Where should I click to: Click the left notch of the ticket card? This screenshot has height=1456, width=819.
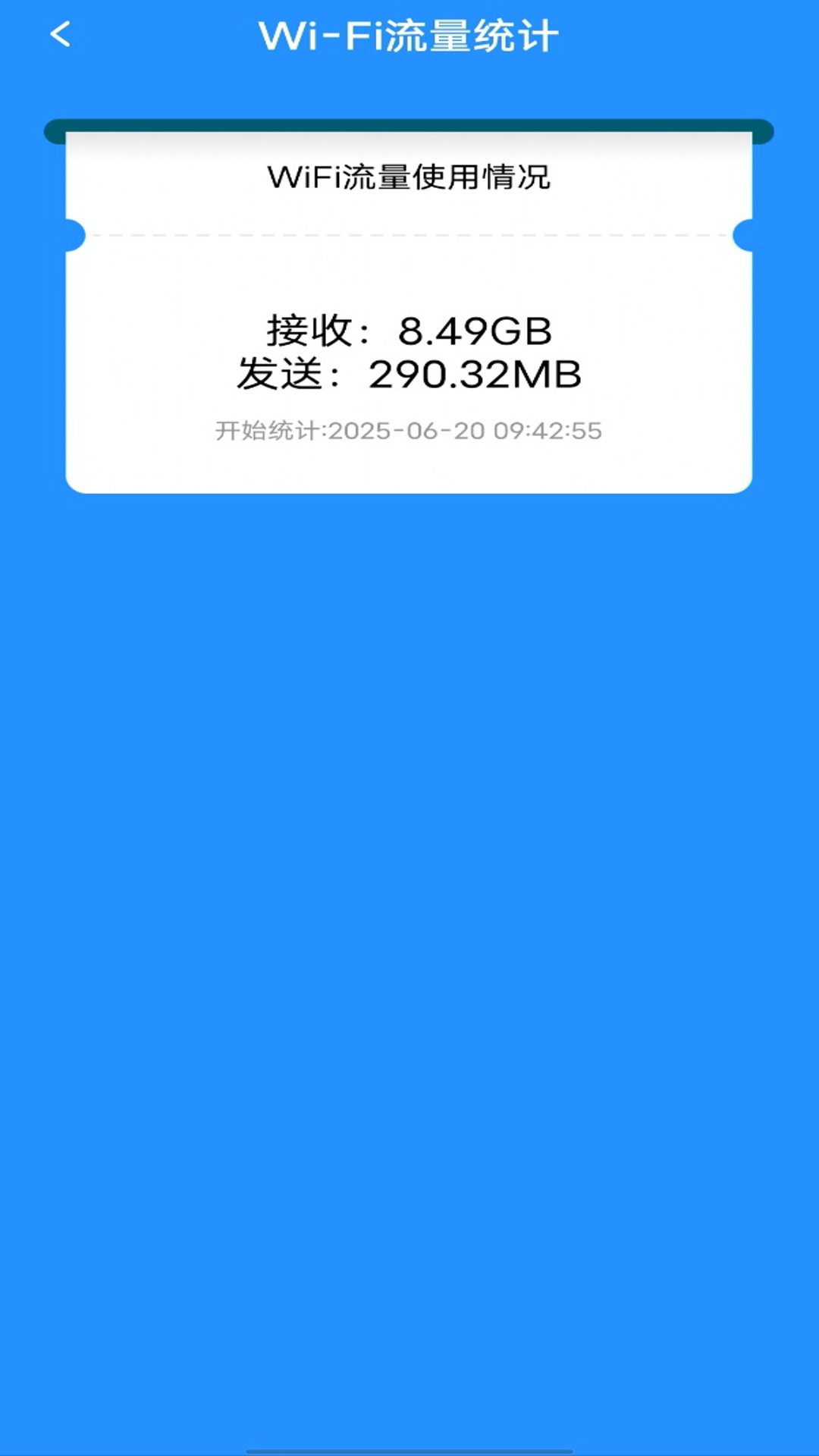click(x=76, y=235)
